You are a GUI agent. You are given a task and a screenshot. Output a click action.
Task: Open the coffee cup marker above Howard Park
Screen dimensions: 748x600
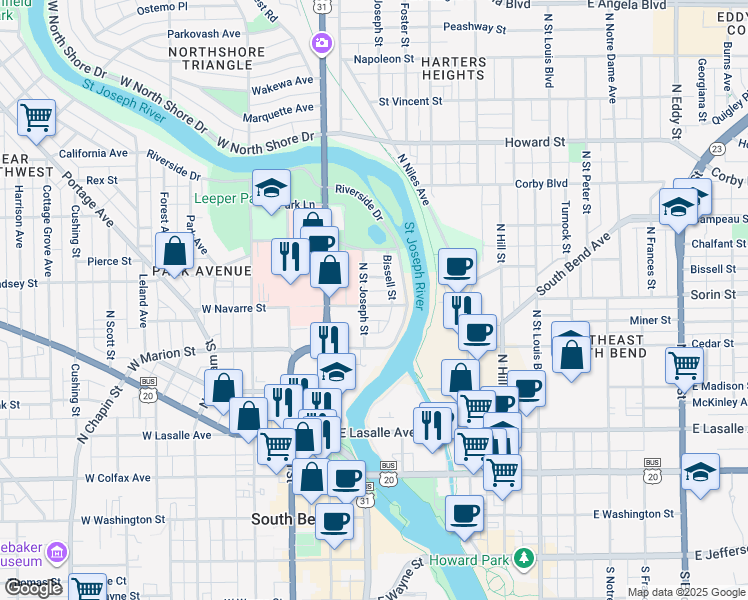tap(464, 514)
